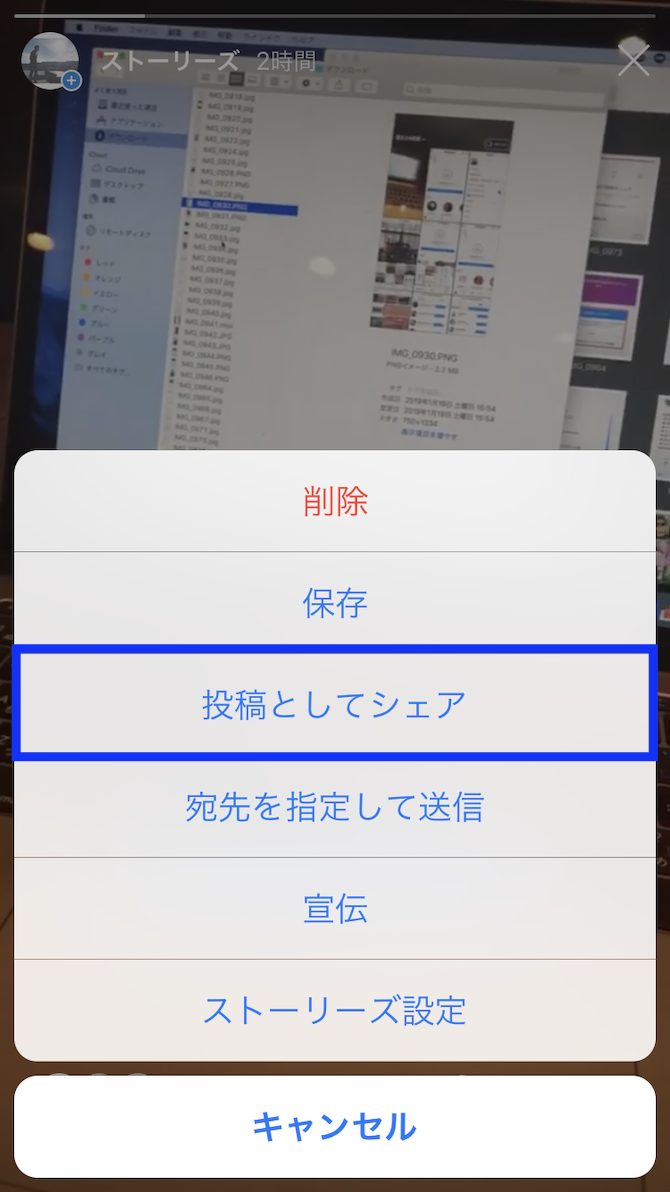Dismiss the sheet with キャンセル
The image size is (670, 1192).
click(x=335, y=1127)
